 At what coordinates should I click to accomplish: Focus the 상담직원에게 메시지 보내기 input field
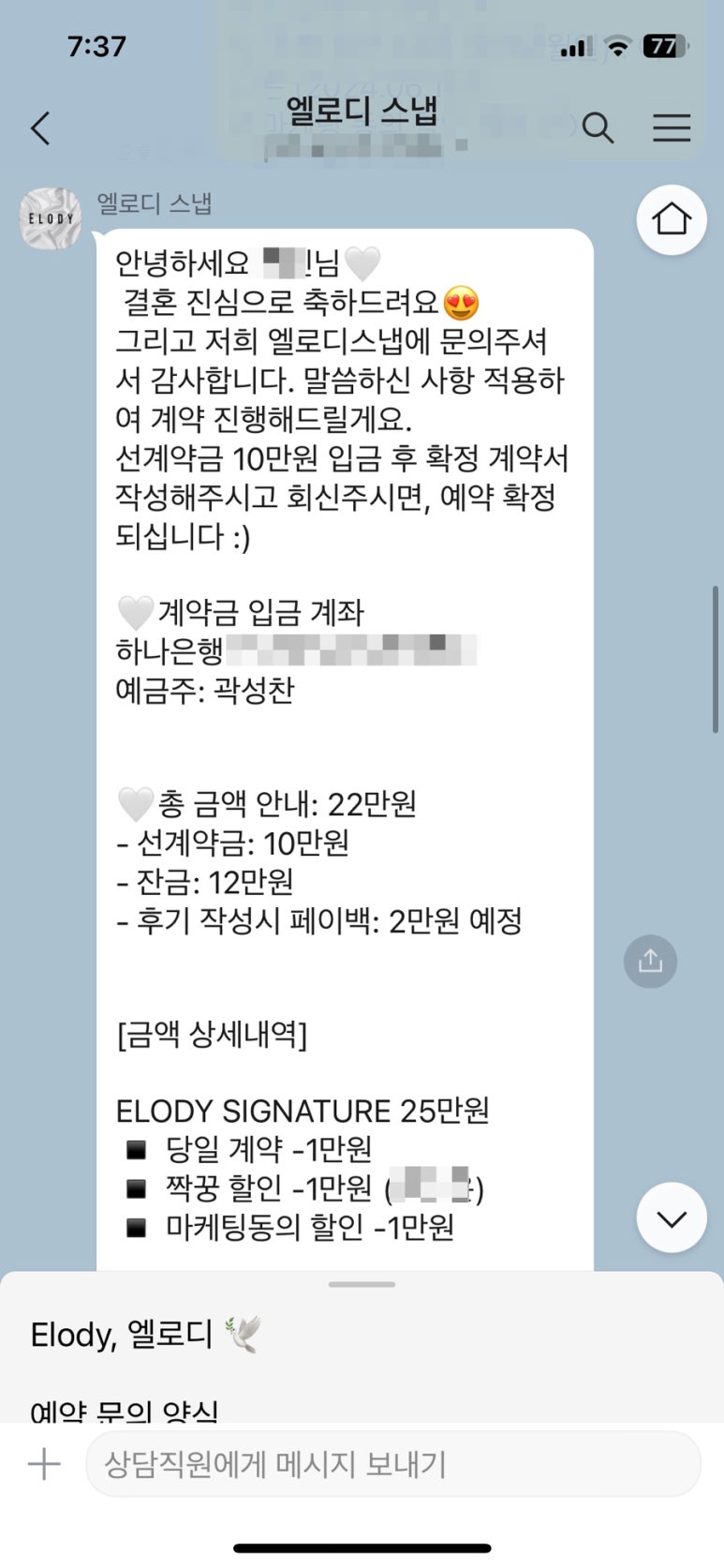[392, 1464]
